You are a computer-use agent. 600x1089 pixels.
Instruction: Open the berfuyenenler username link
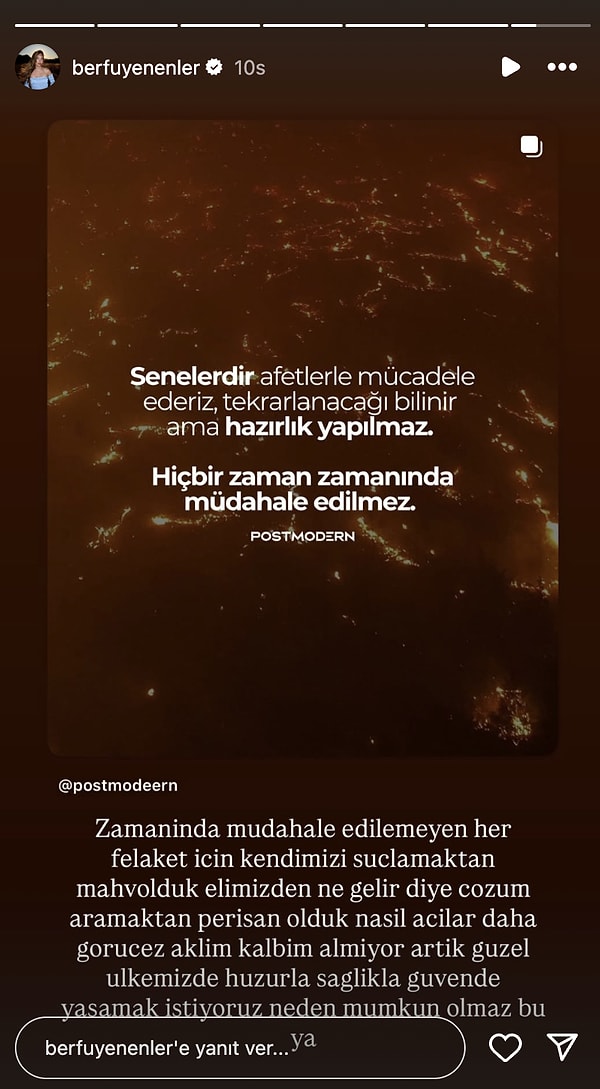tap(136, 67)
